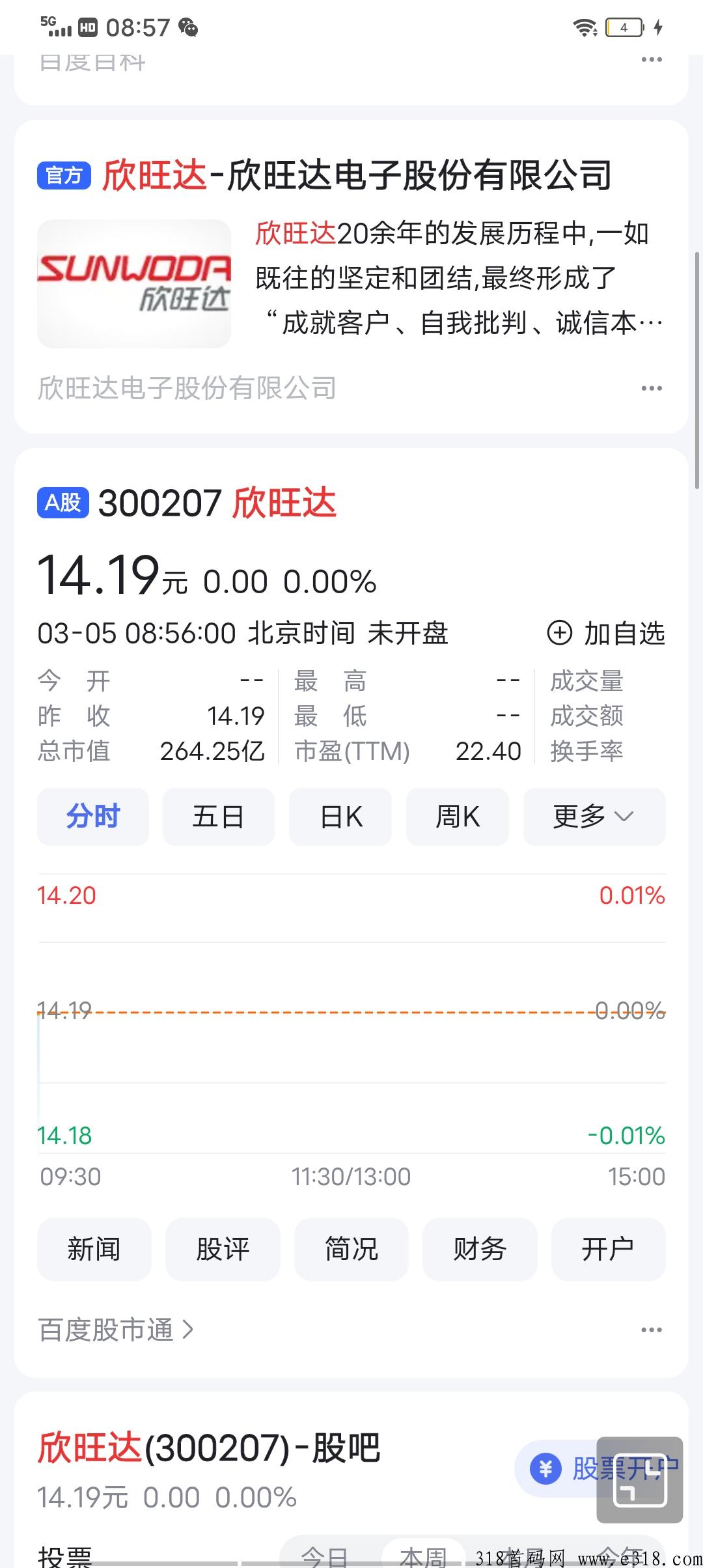Screen dimensions: 703x1568
Task: Open the 300207 欣旺达 stock title
Action: tap(217, 503)
